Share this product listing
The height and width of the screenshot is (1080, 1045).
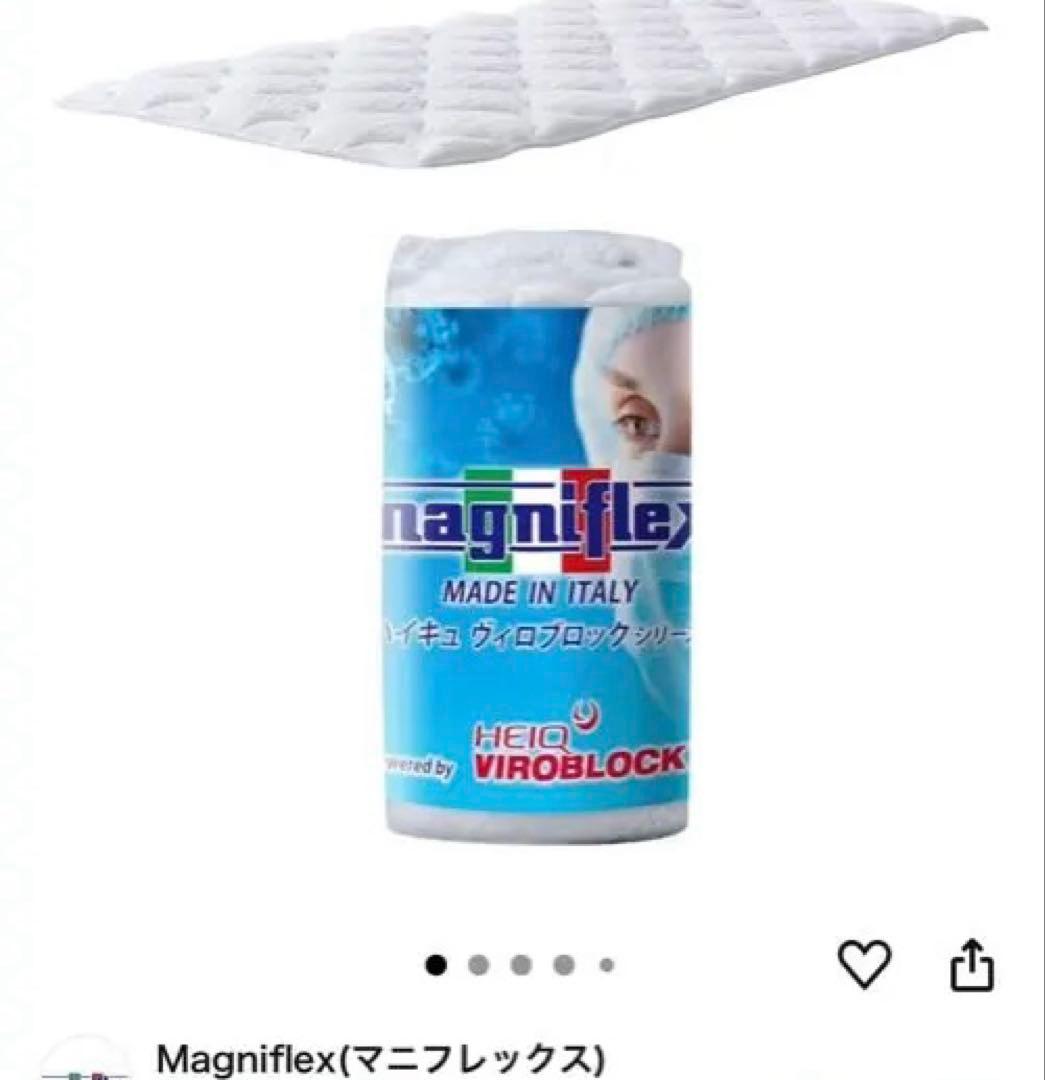[971, 966]
